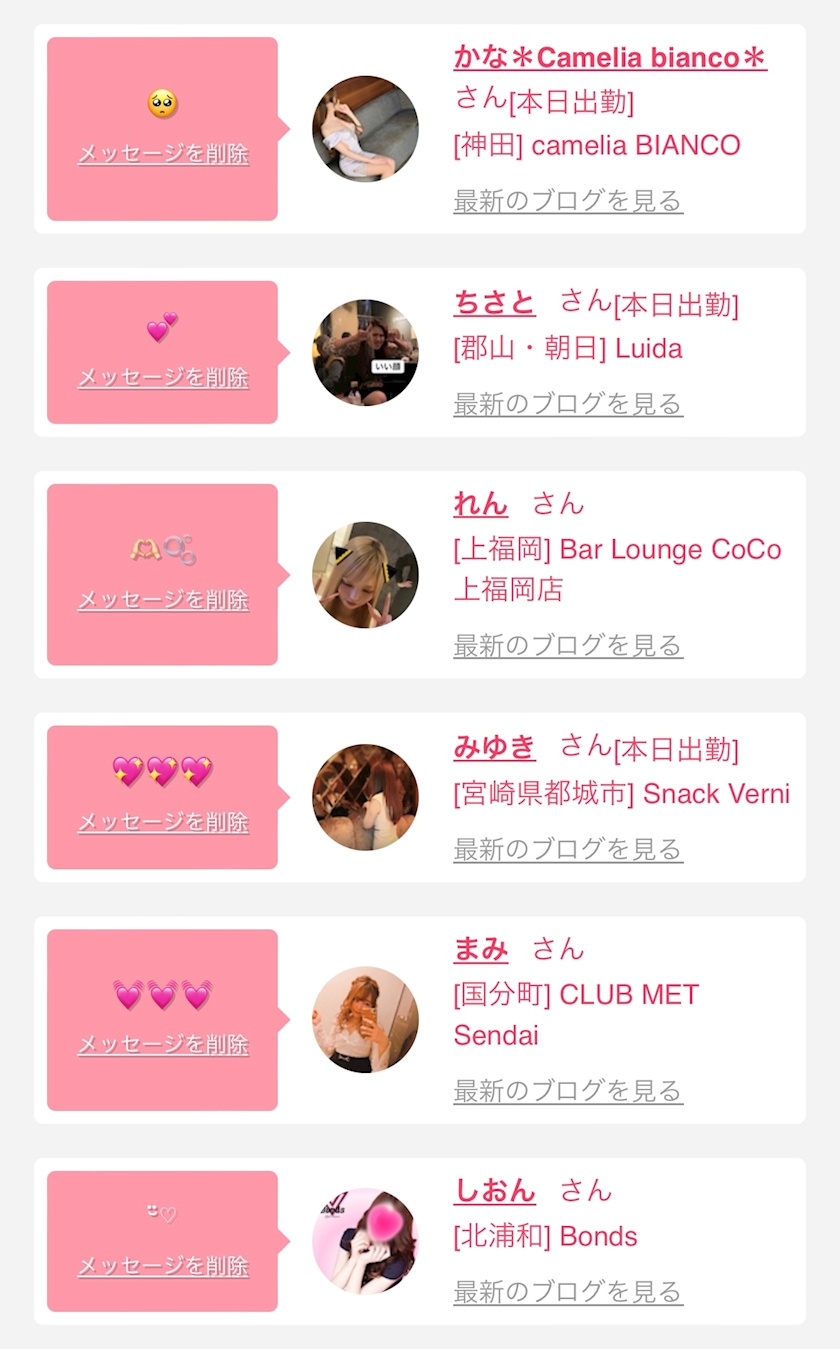Delete the message sent to しおん
The width and height of the screenshot is (840, 1349).
(163, 1266)
